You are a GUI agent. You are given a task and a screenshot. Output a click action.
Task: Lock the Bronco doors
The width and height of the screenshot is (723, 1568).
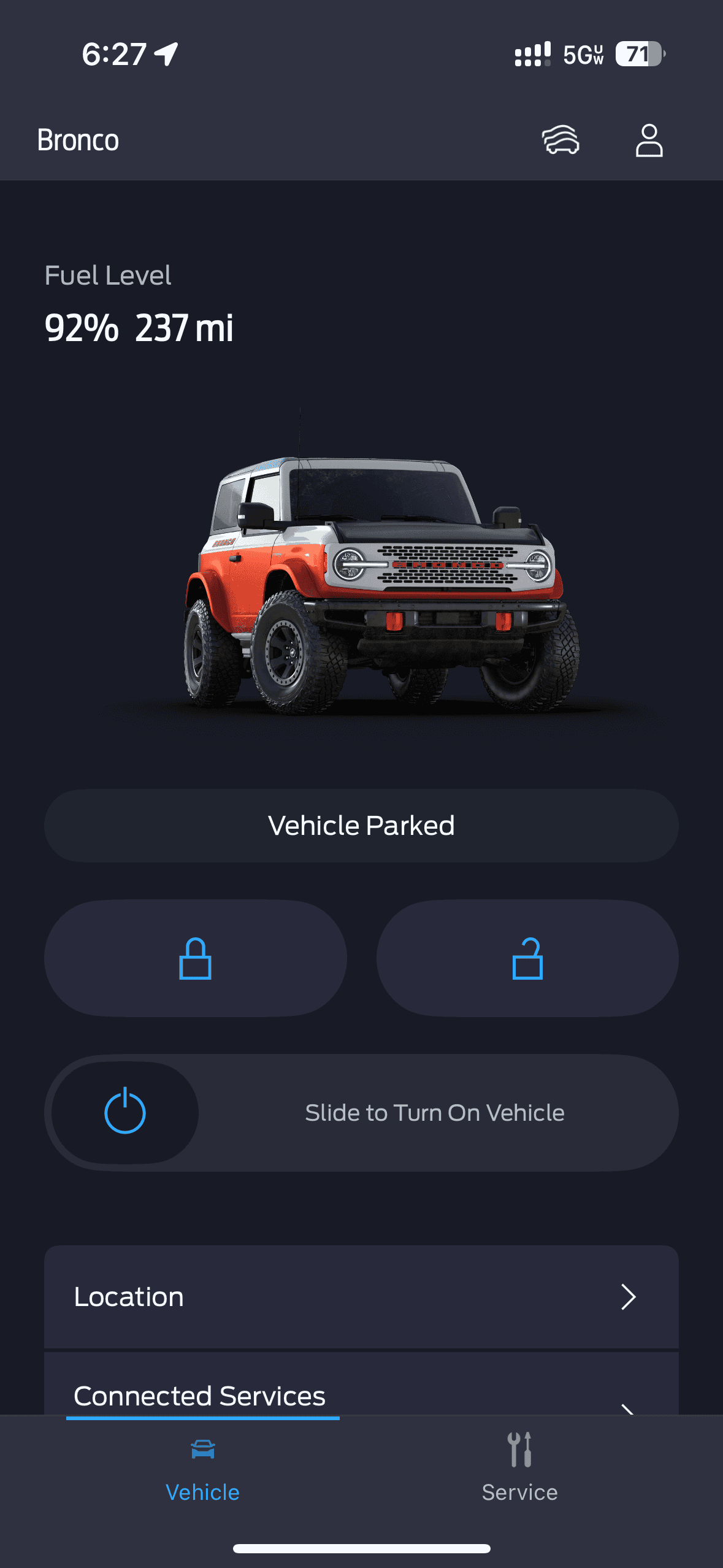196,958
